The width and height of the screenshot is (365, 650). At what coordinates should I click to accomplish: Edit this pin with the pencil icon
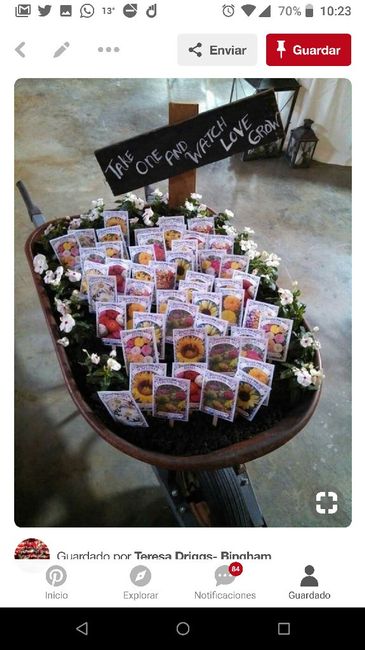(x=61, y=50)
